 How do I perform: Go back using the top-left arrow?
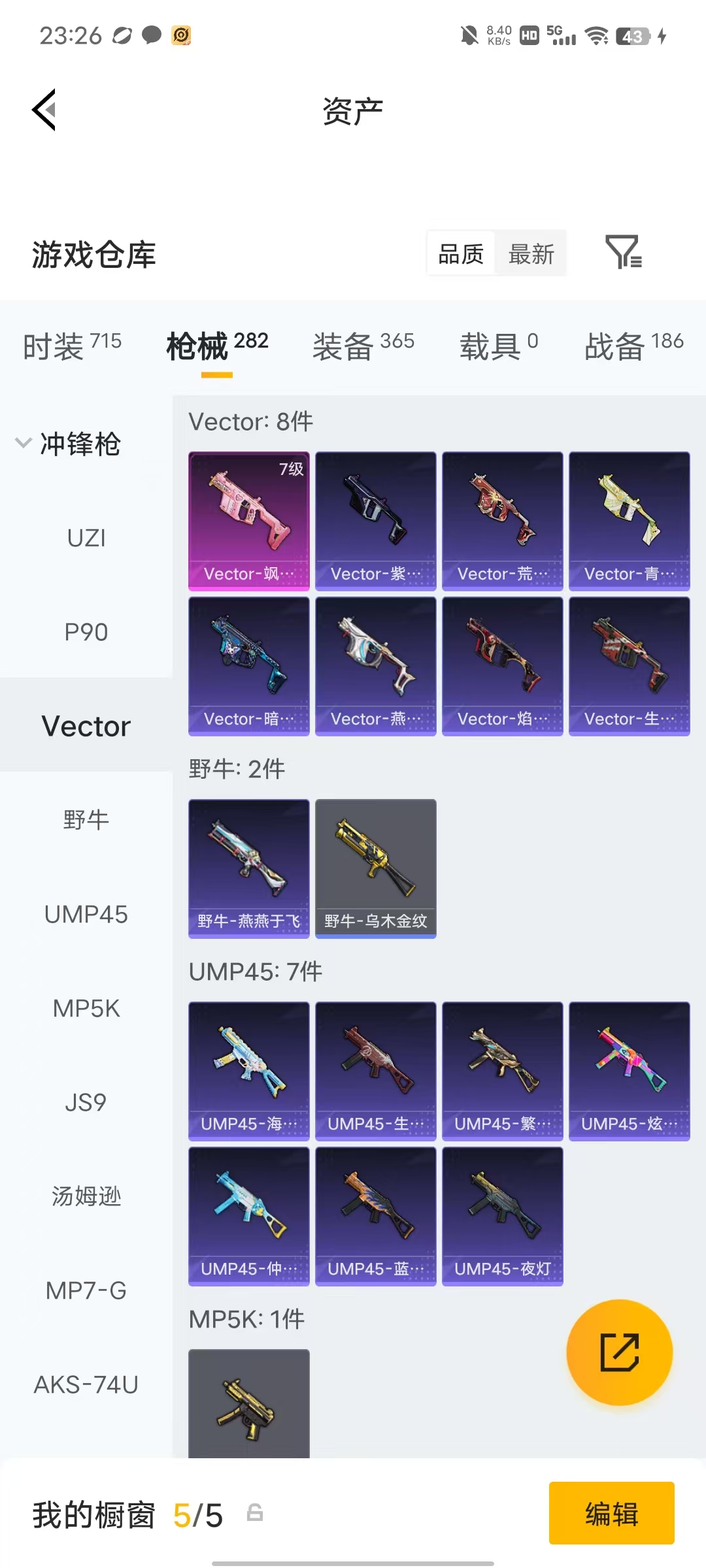tap(44, 110)
